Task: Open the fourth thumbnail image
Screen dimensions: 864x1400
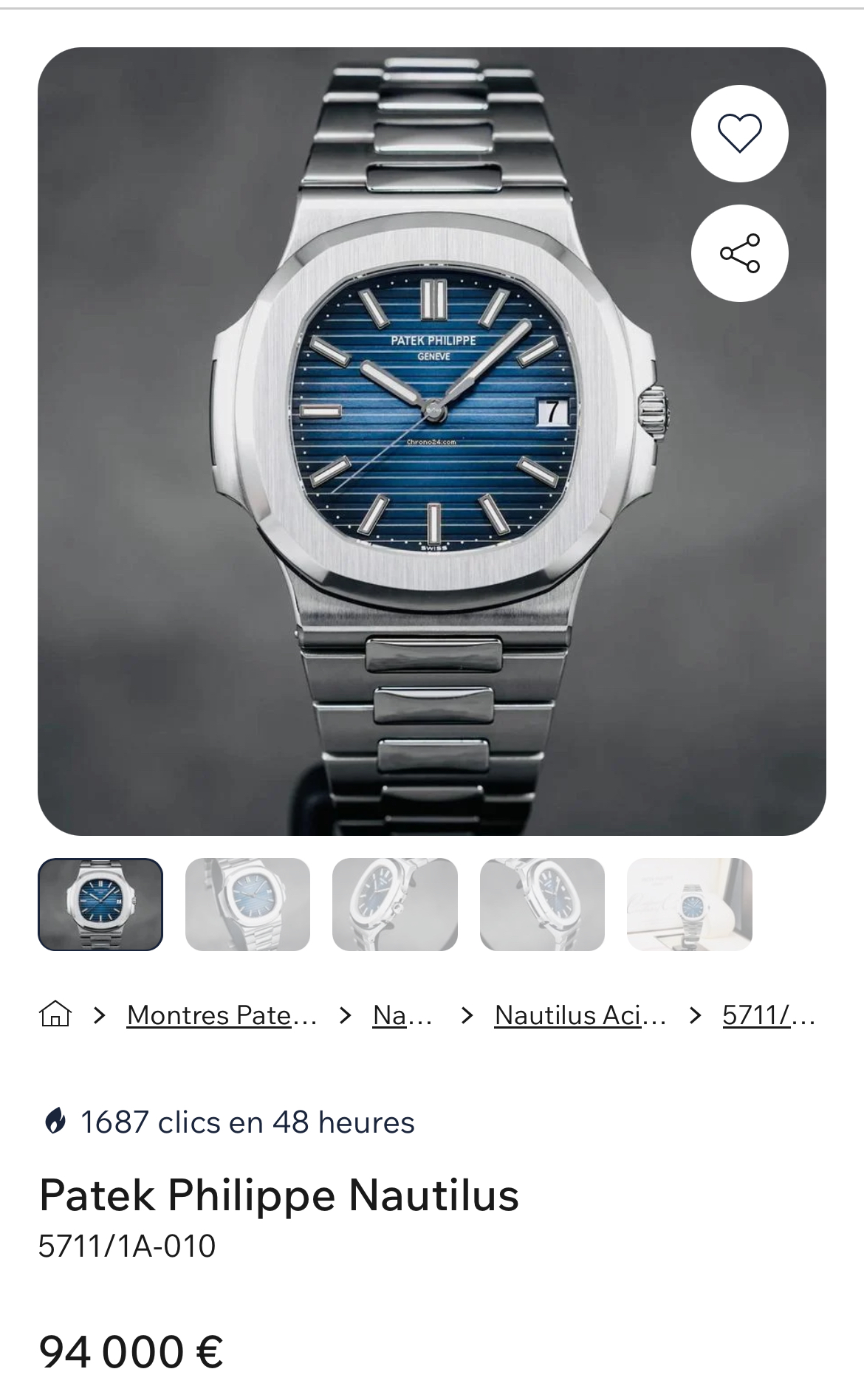Action: click(x=542, y=904)
